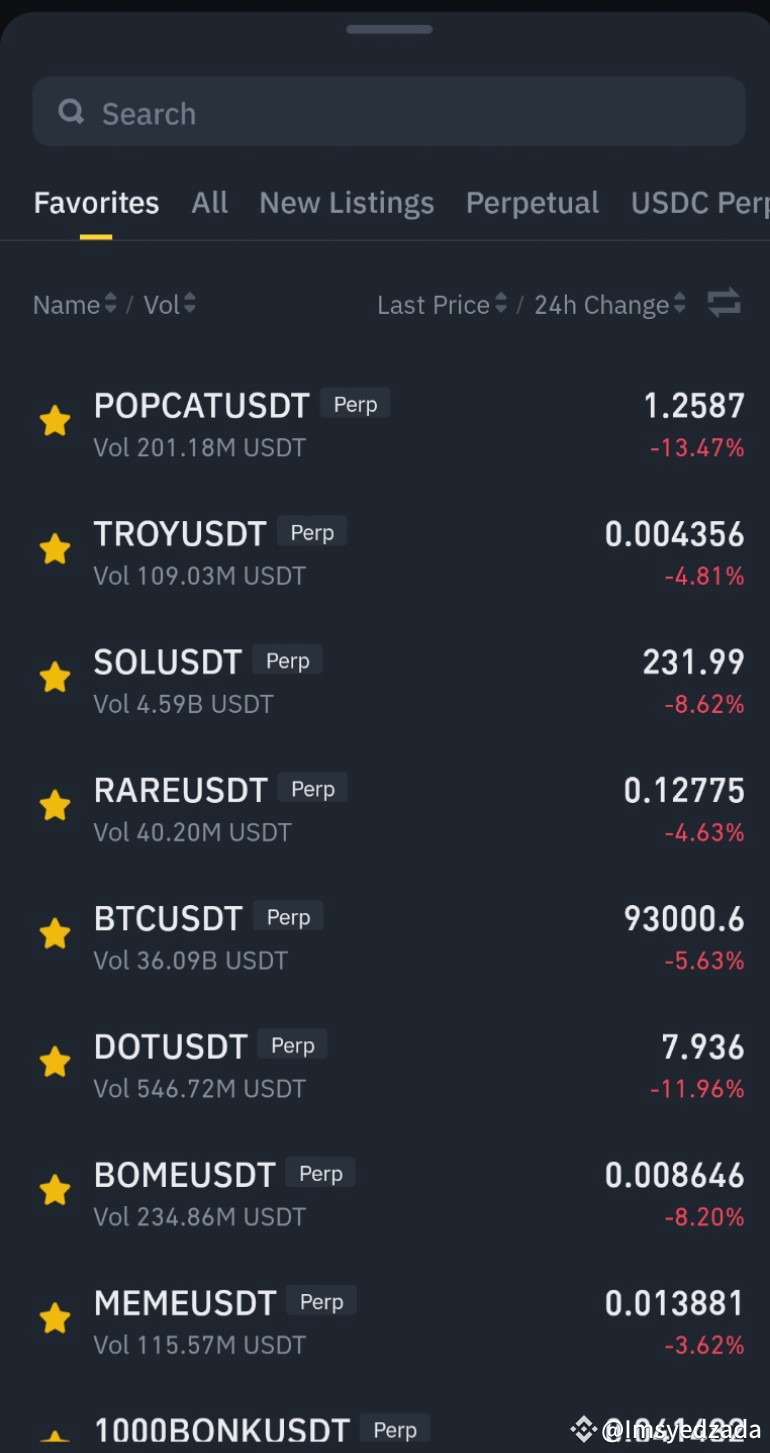
Task: Click the star next to MEMEUSDT
Action: 55,1317
